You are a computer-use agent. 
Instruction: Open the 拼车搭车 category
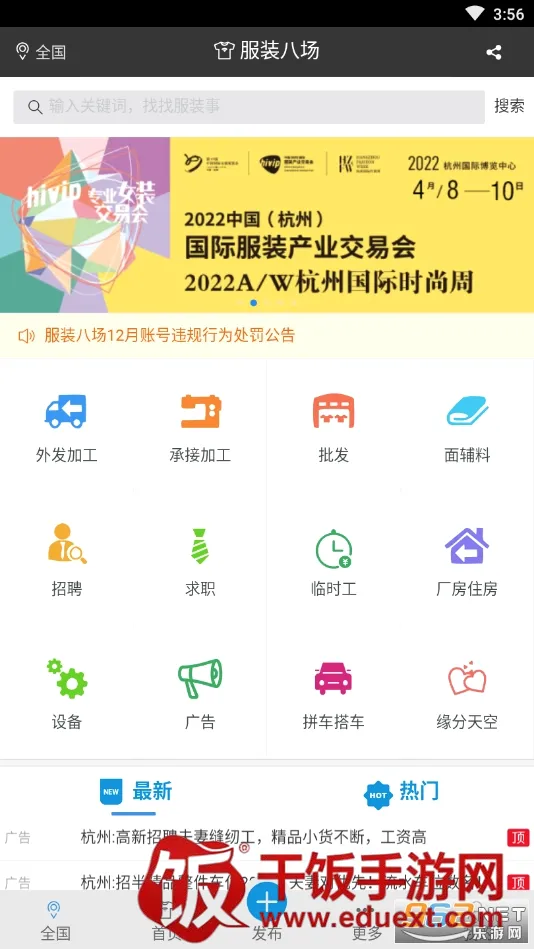point(334,694)
